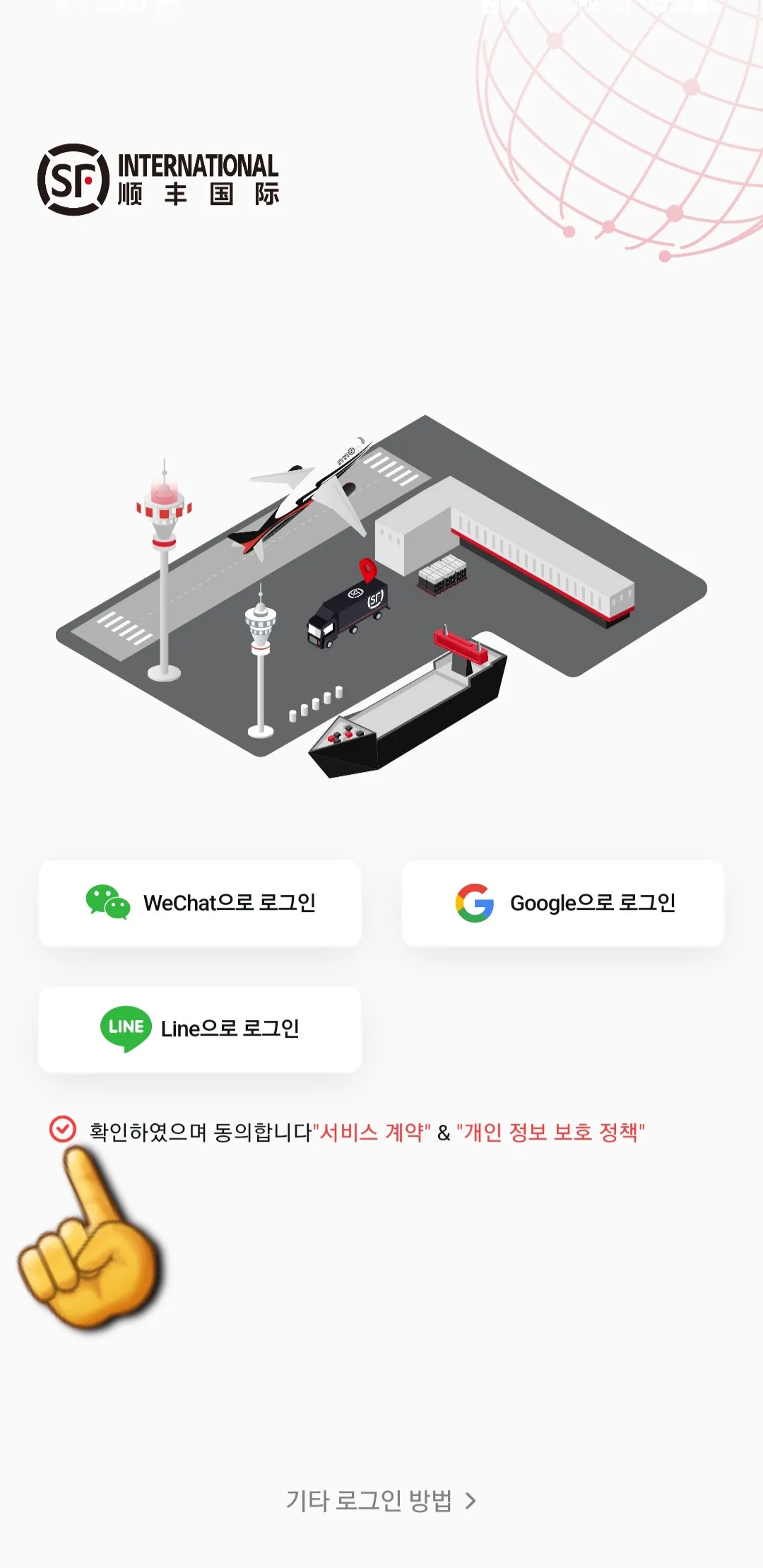
Task: Tap the green LINE speech-bubble icon
Action: pos(127,1028)
